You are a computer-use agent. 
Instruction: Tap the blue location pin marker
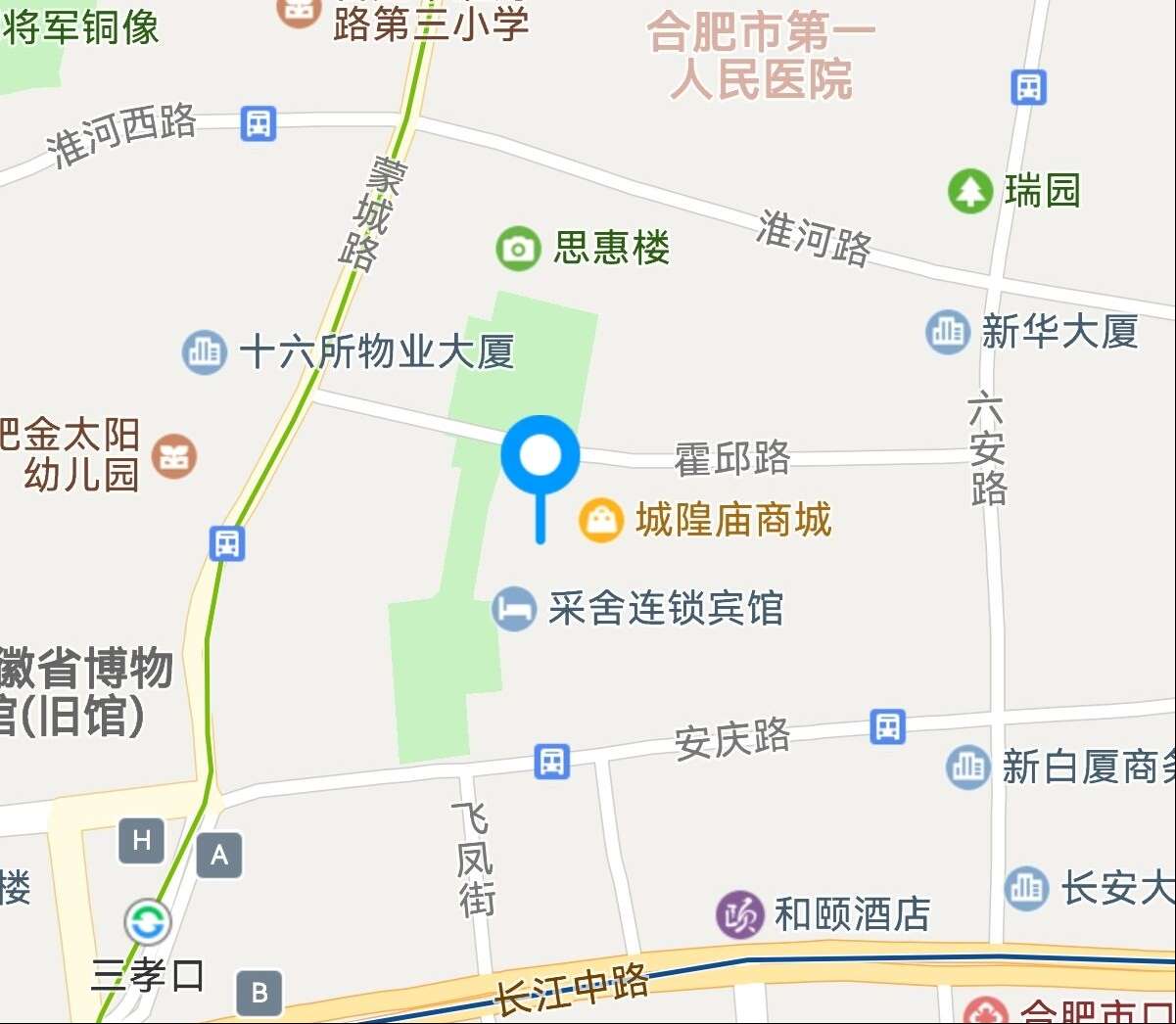coord(541,456)
